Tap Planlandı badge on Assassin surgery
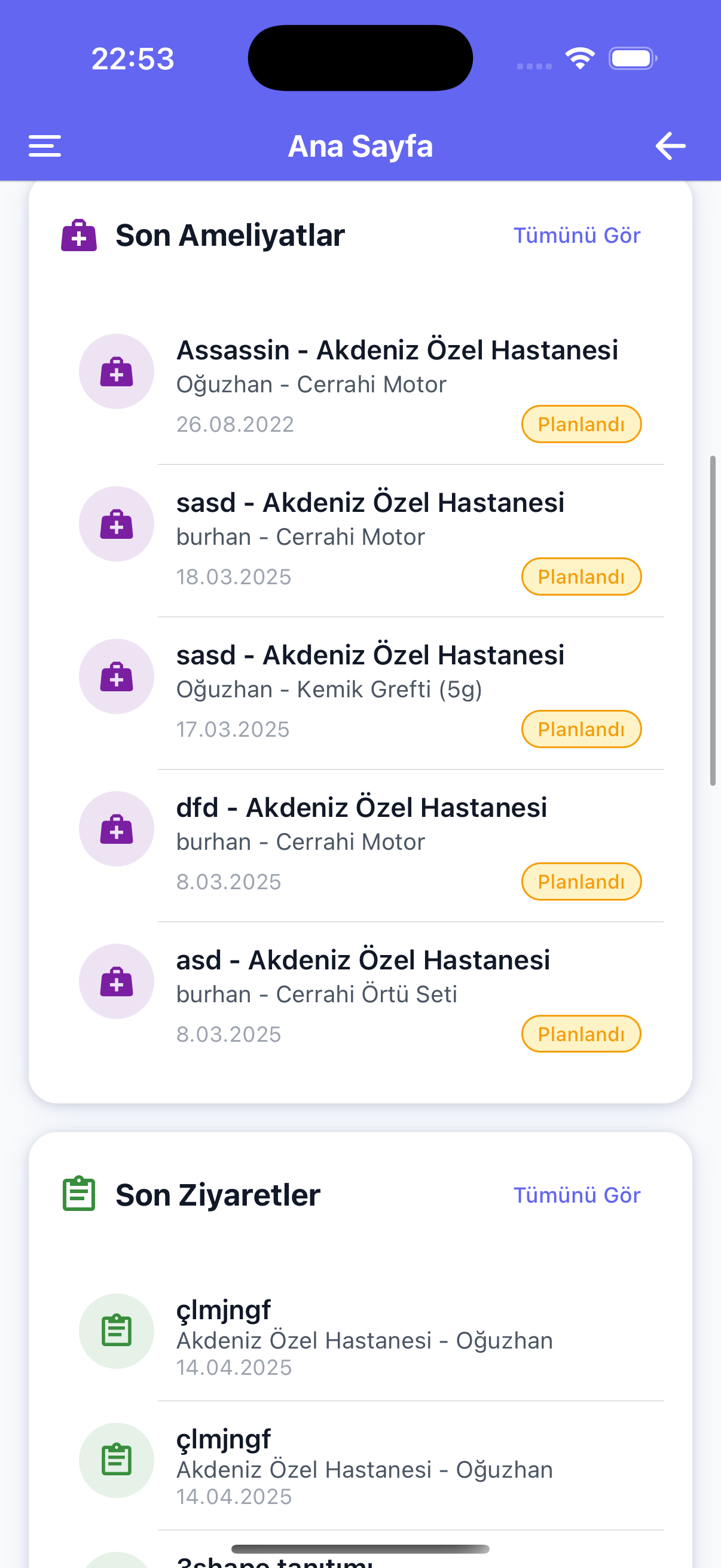Screen dimensions: 721x1568 (x=581, y=423)
